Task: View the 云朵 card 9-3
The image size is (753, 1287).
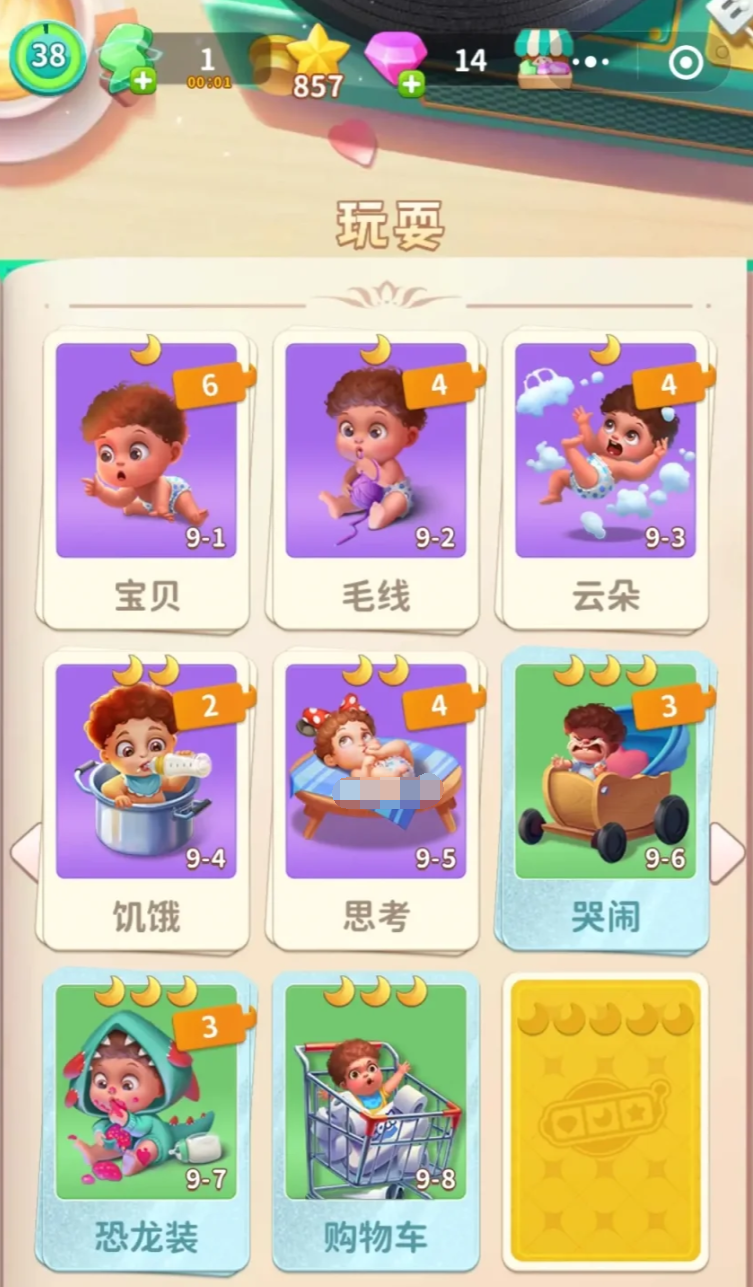Action: click(605, 478)
